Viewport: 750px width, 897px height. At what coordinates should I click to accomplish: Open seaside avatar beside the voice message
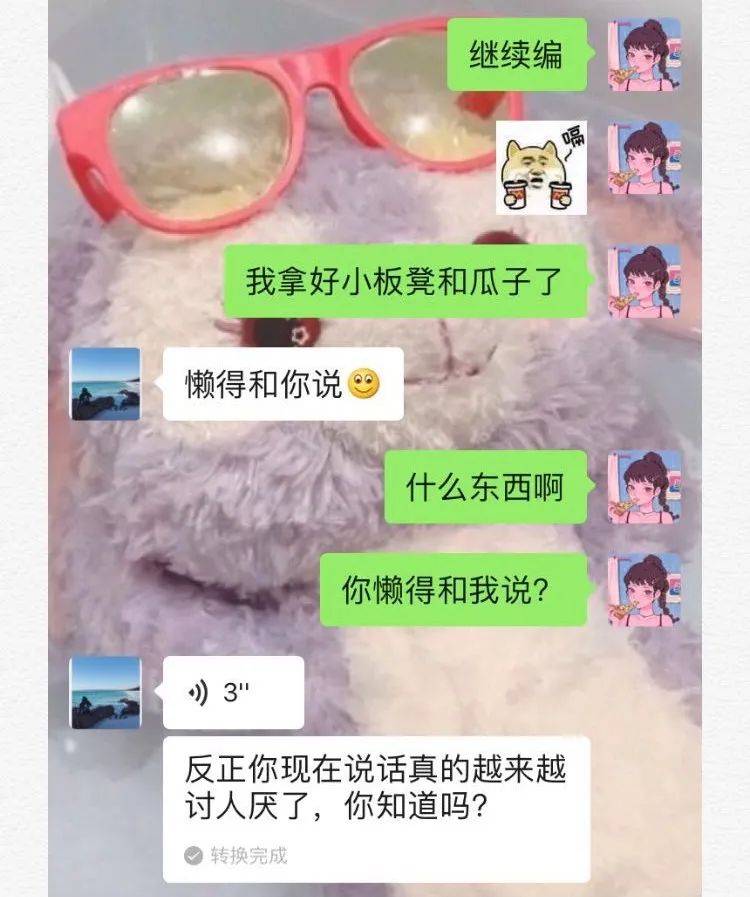105,693
